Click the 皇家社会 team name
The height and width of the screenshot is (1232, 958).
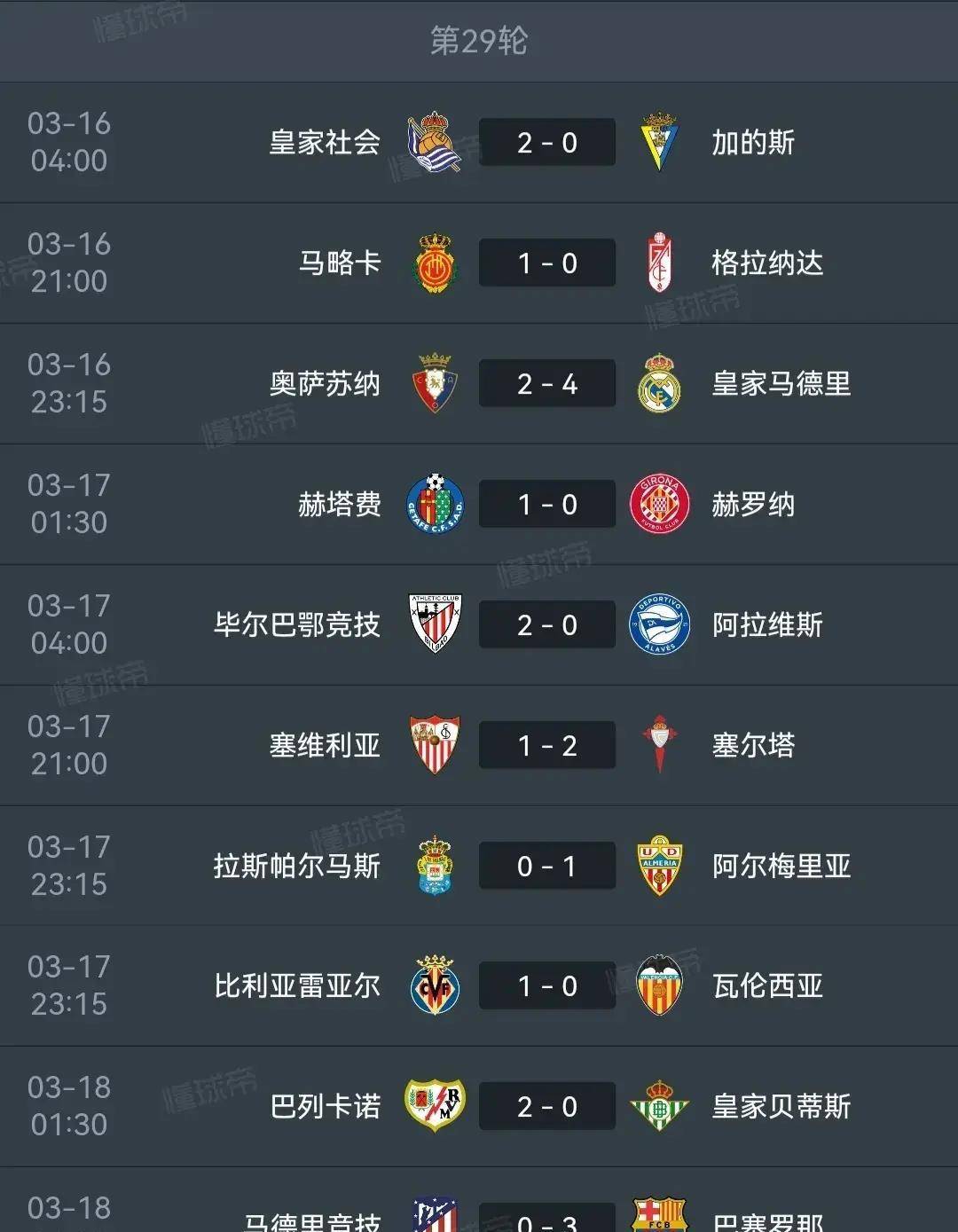[322, 142]
